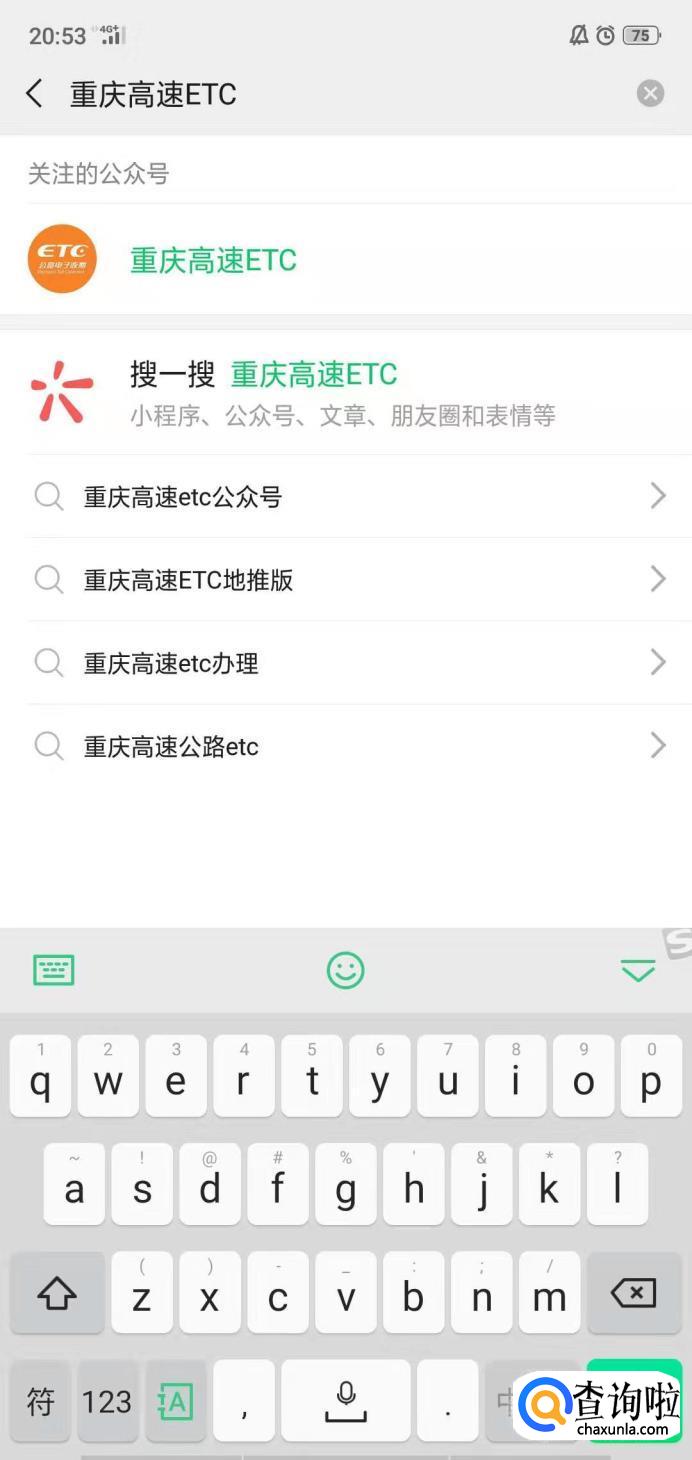Tap the backspace key
The height and width of the screenshot is (1460, 692).
pos(634,1294)
